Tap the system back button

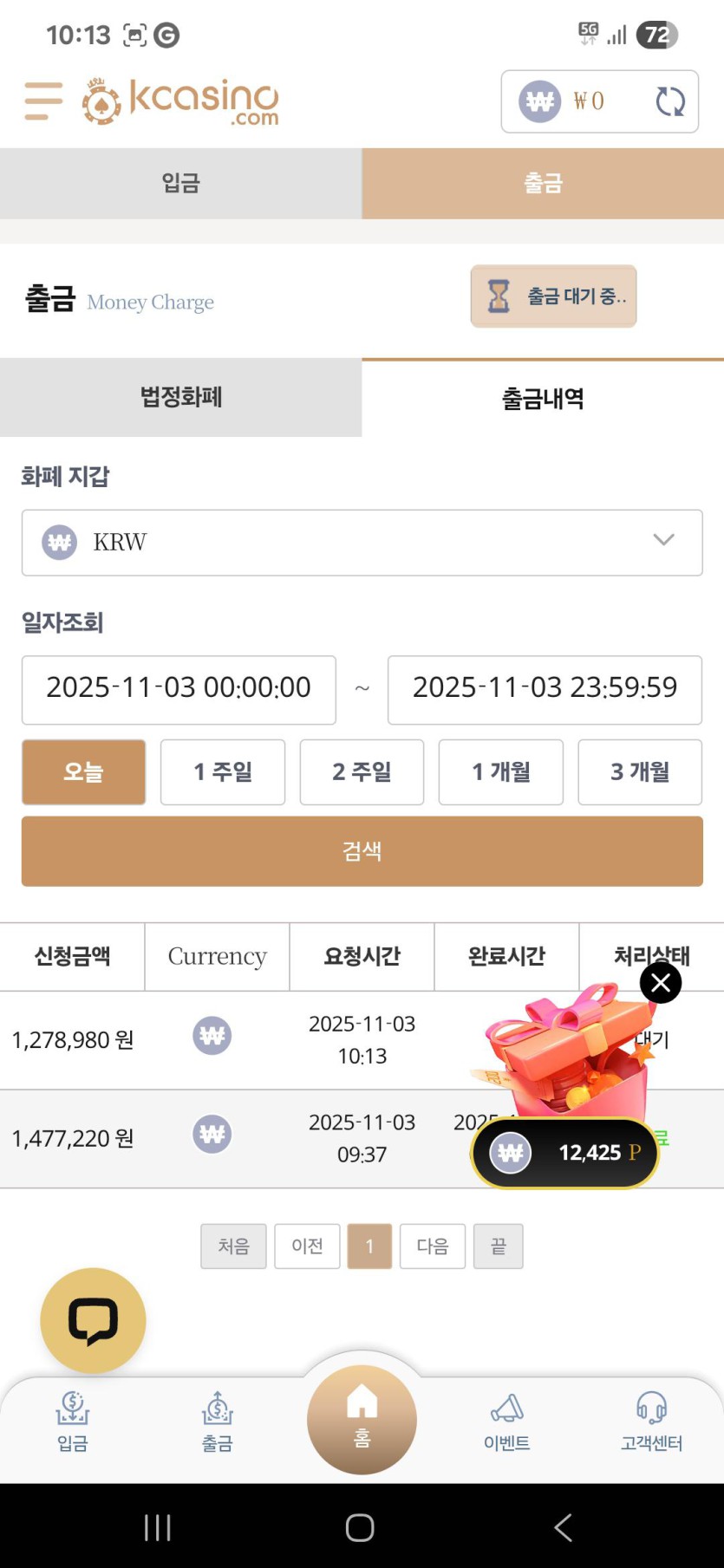pos(564,1526)
